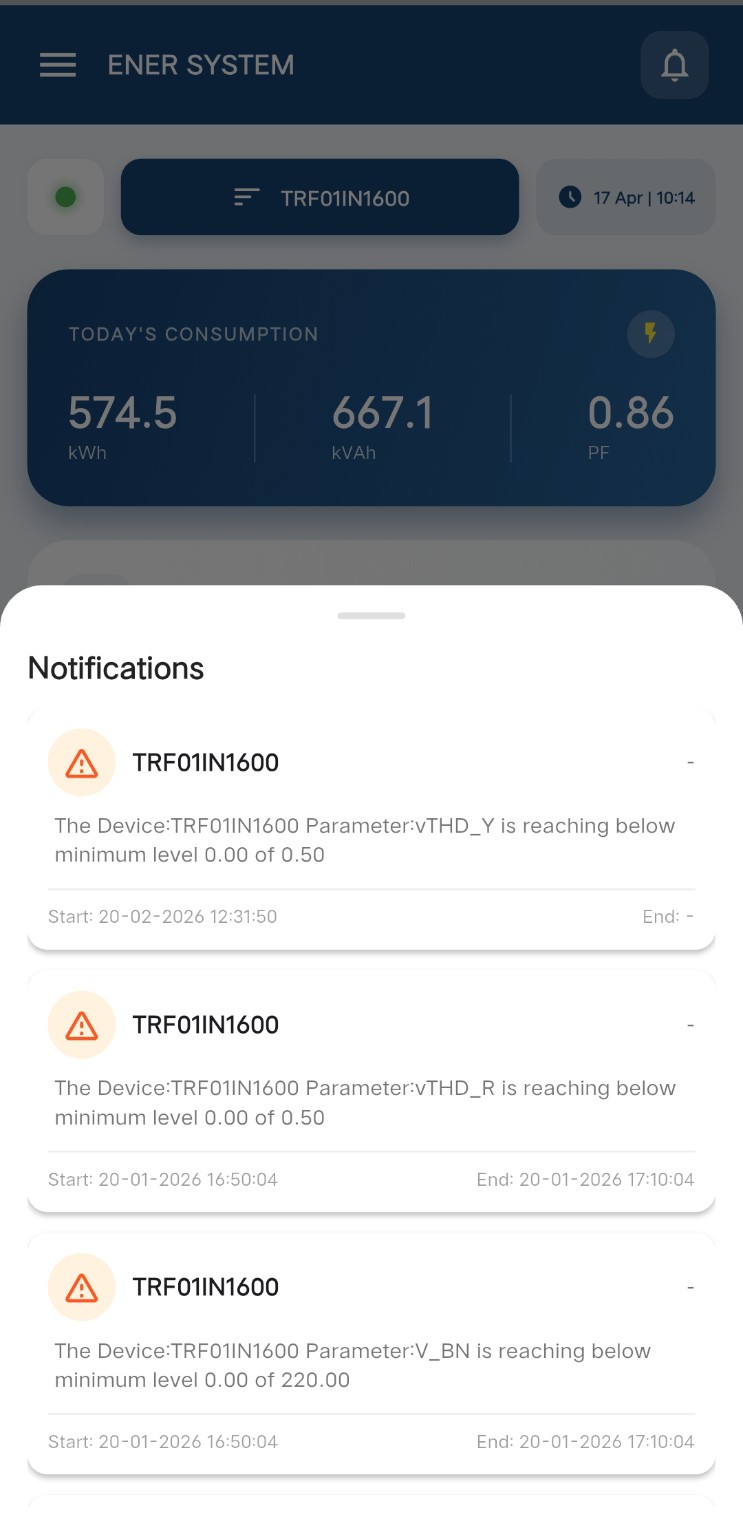Screen dimensions: 743x1527
Task: Open the hamburger navigation menu
Action: coord(57,65)
